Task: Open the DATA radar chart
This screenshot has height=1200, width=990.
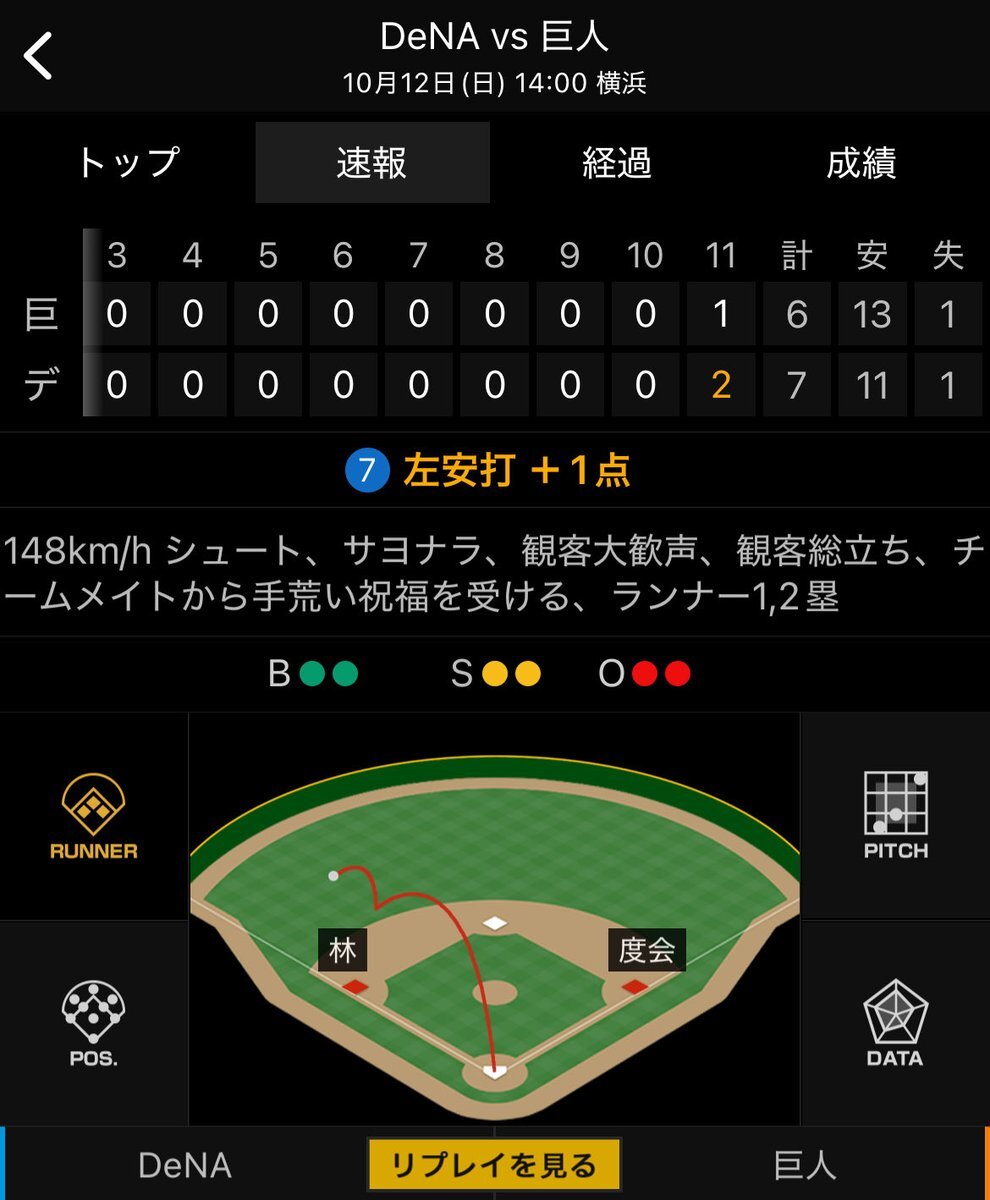Action: tap(895, 1024)
